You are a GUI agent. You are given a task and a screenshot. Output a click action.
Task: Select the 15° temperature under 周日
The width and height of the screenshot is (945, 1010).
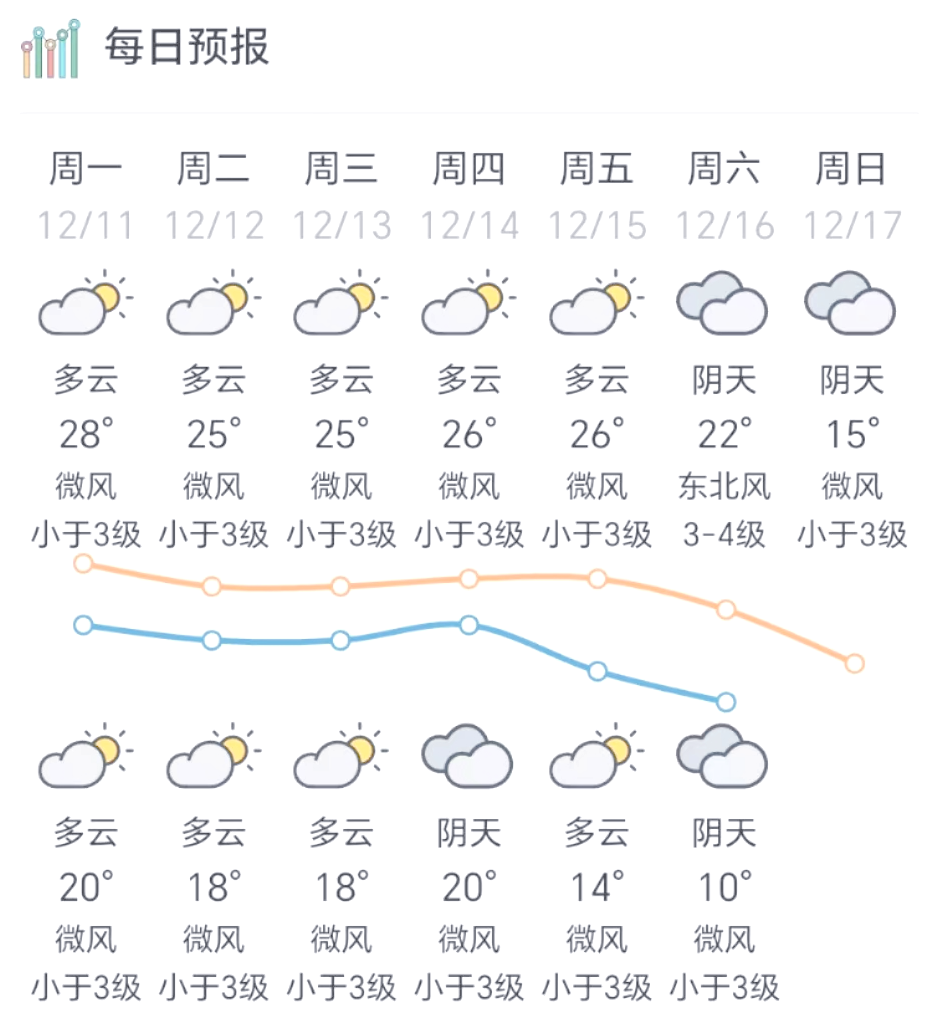[849, 432]
